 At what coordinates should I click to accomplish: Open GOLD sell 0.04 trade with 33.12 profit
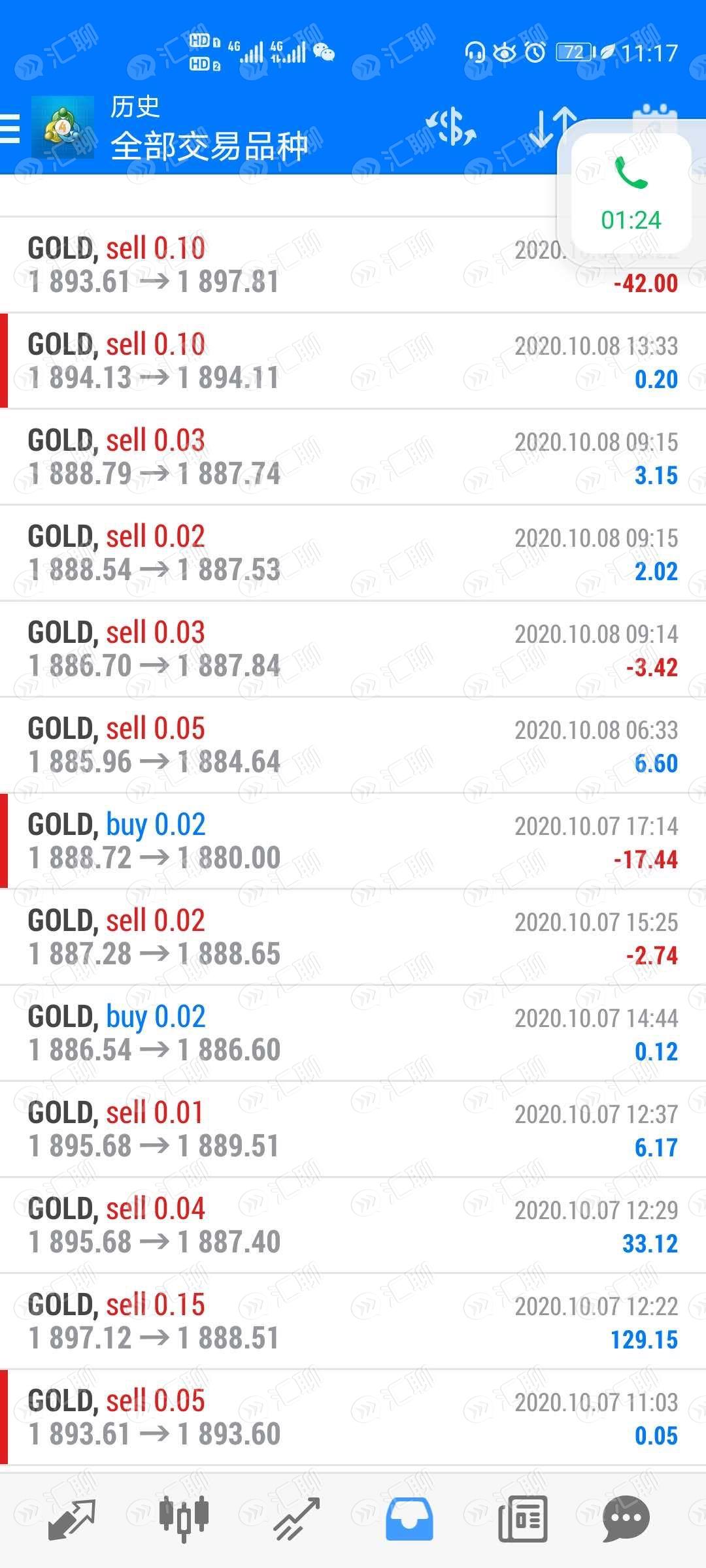(x=353, y=1226)
